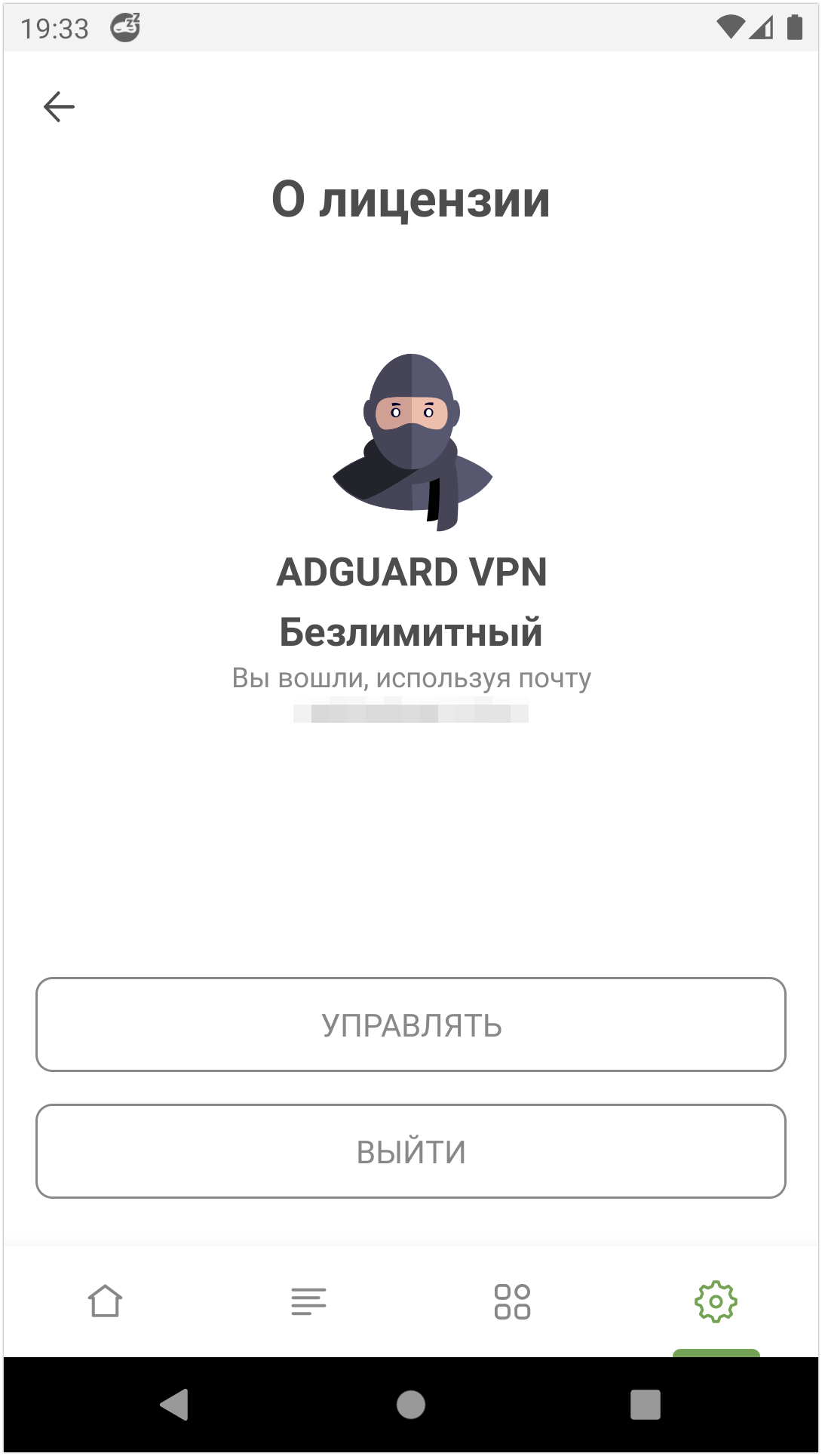This screenshot has width=822, height=1456.
Task: Open the list tab with lines icon
Action: click(x=308, y=1301)
